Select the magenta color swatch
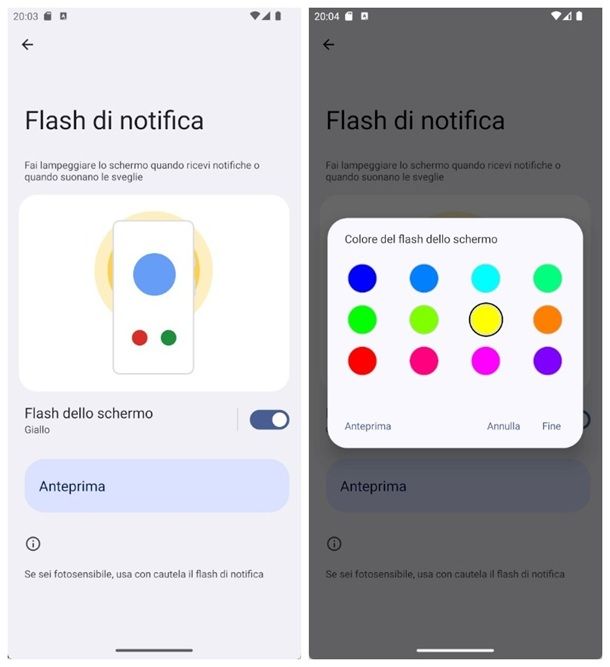610x667 pixels. click(x=485, y=361)
